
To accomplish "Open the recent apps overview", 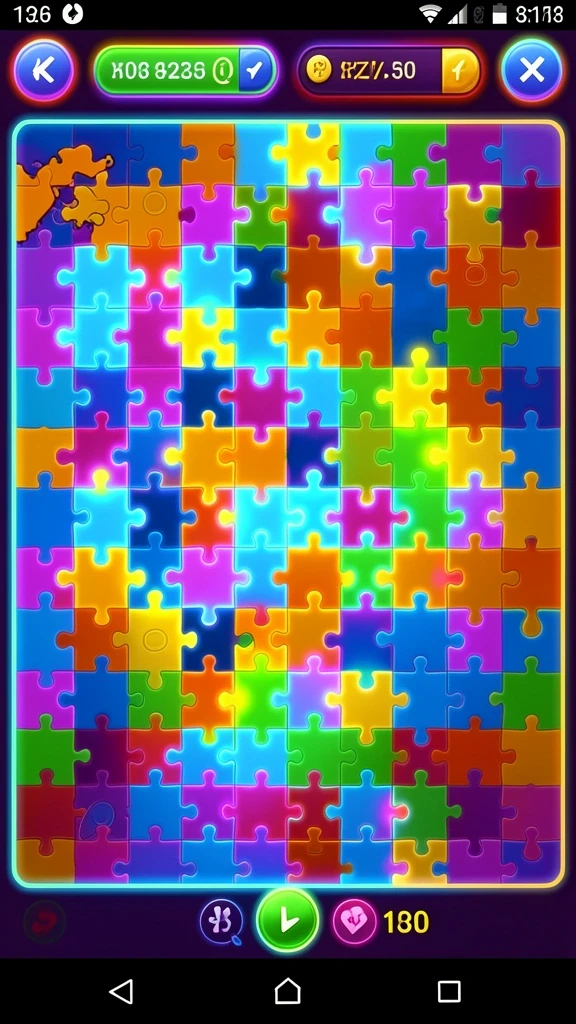I will [x=449, y=991].
